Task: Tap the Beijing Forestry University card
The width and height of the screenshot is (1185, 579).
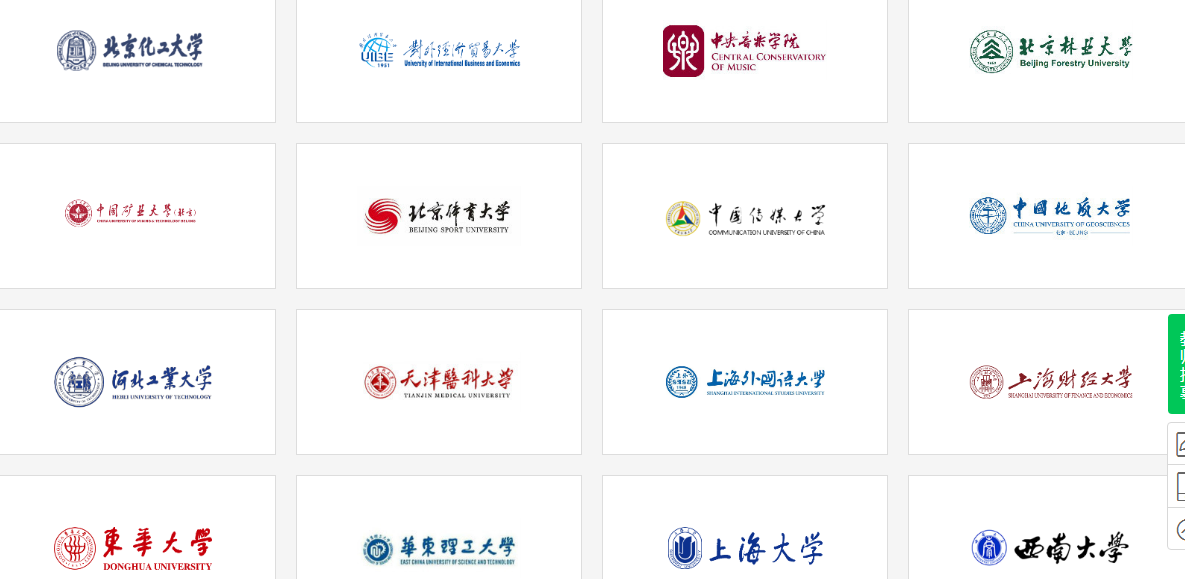Action: [x=1050, y=51]
